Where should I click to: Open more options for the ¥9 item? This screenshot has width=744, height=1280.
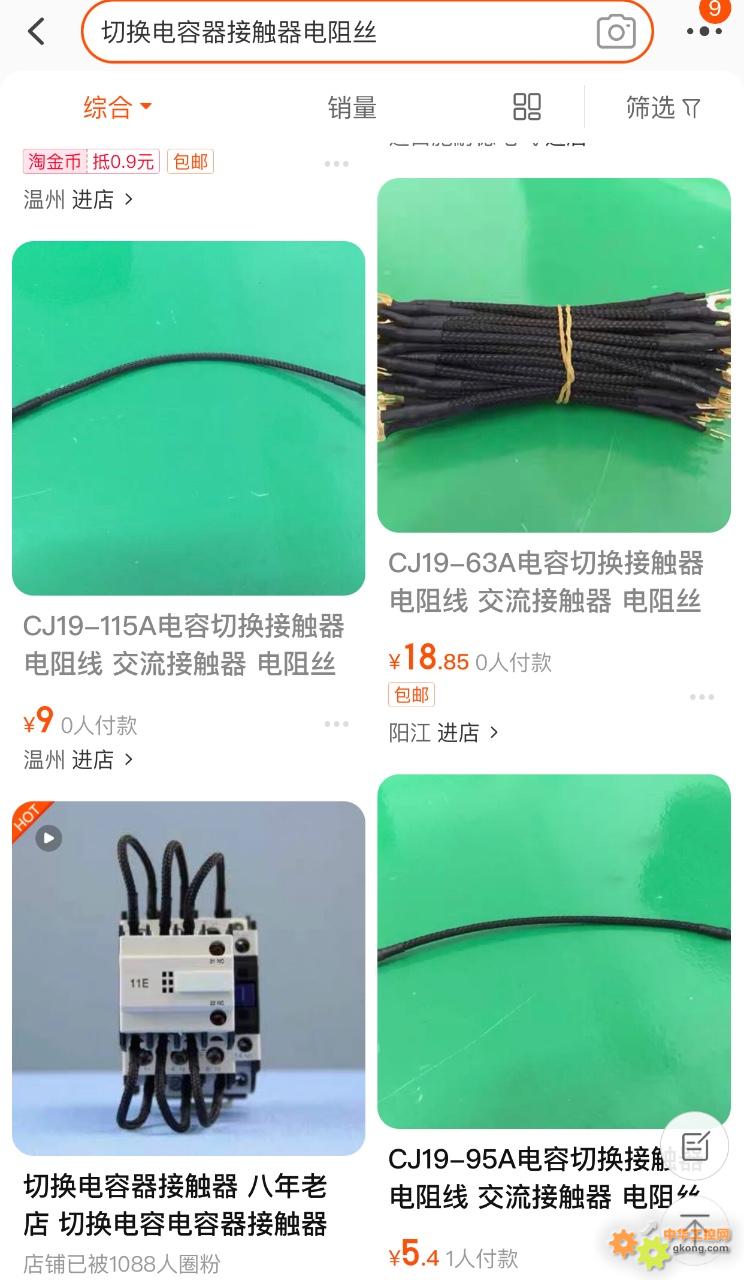336,724
